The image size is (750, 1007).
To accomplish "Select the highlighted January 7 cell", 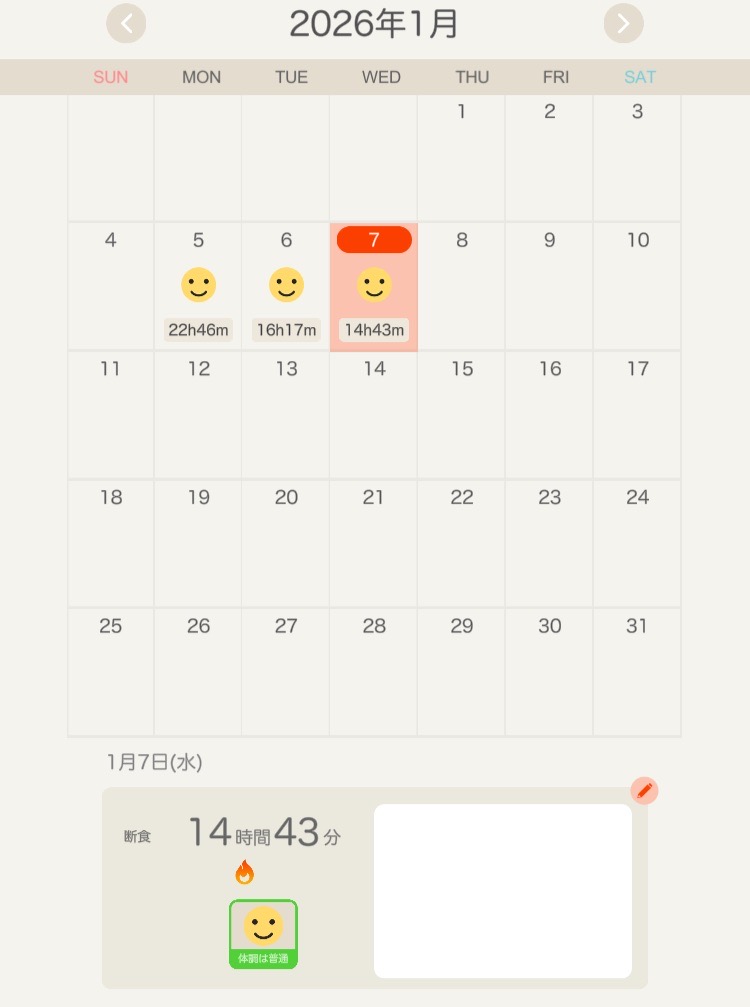I will [x=374, y=287].
